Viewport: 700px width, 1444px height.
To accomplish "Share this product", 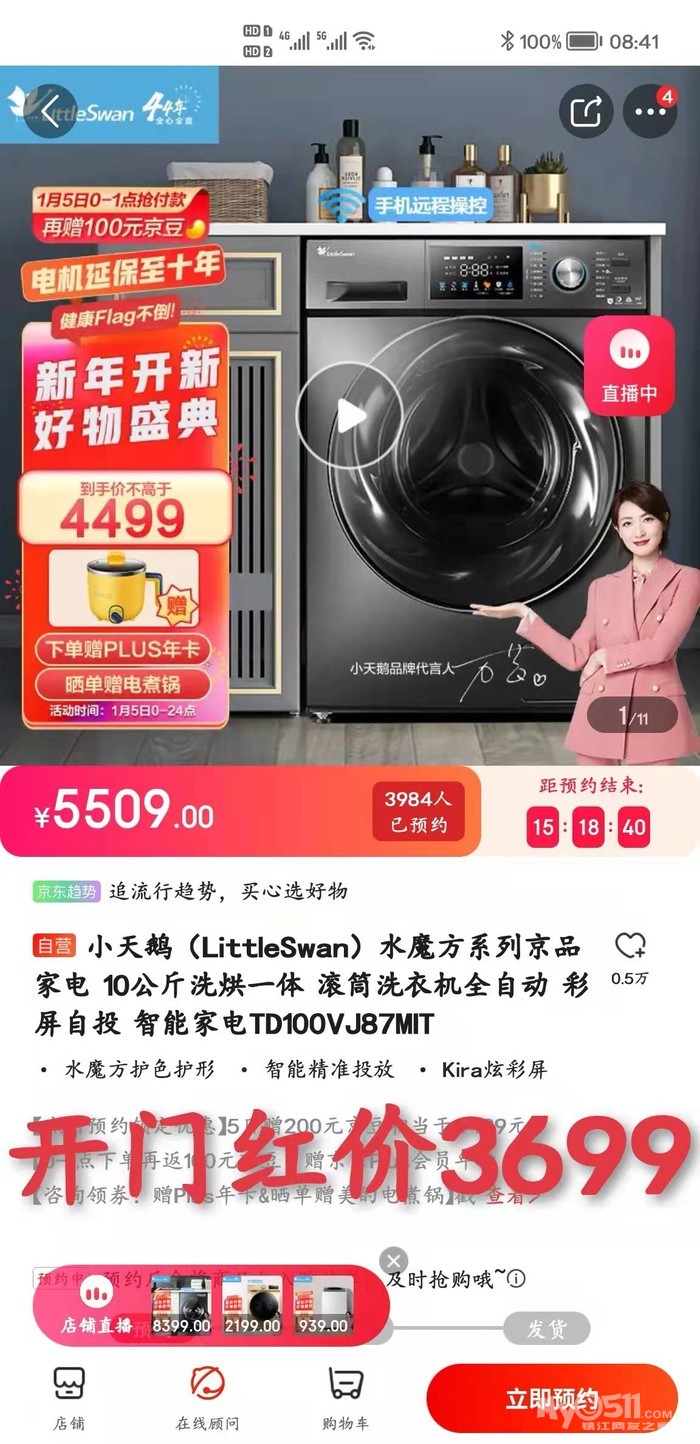I will pos(586,110).
